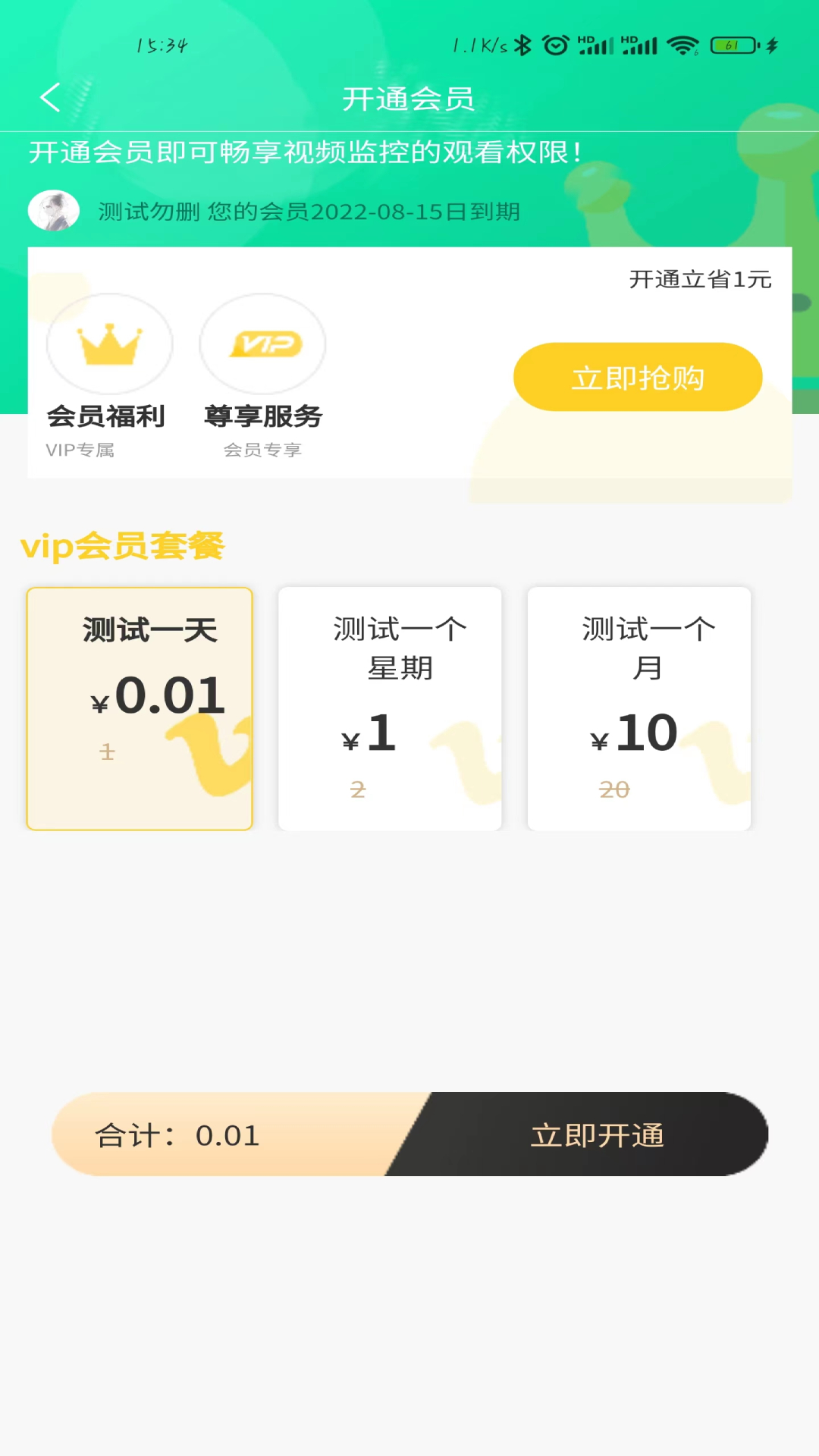Click the 会员专享 label under 尊享服务
819x1456 pixels.
pos(262,450)
